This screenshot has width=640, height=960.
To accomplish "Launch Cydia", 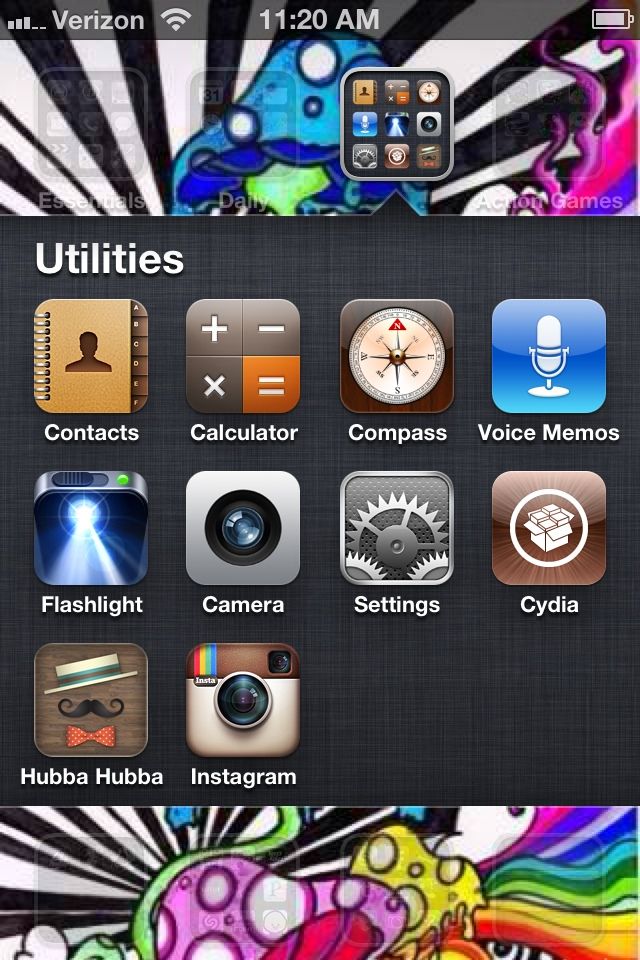I will pyautogui.click(x=548, y=529).
